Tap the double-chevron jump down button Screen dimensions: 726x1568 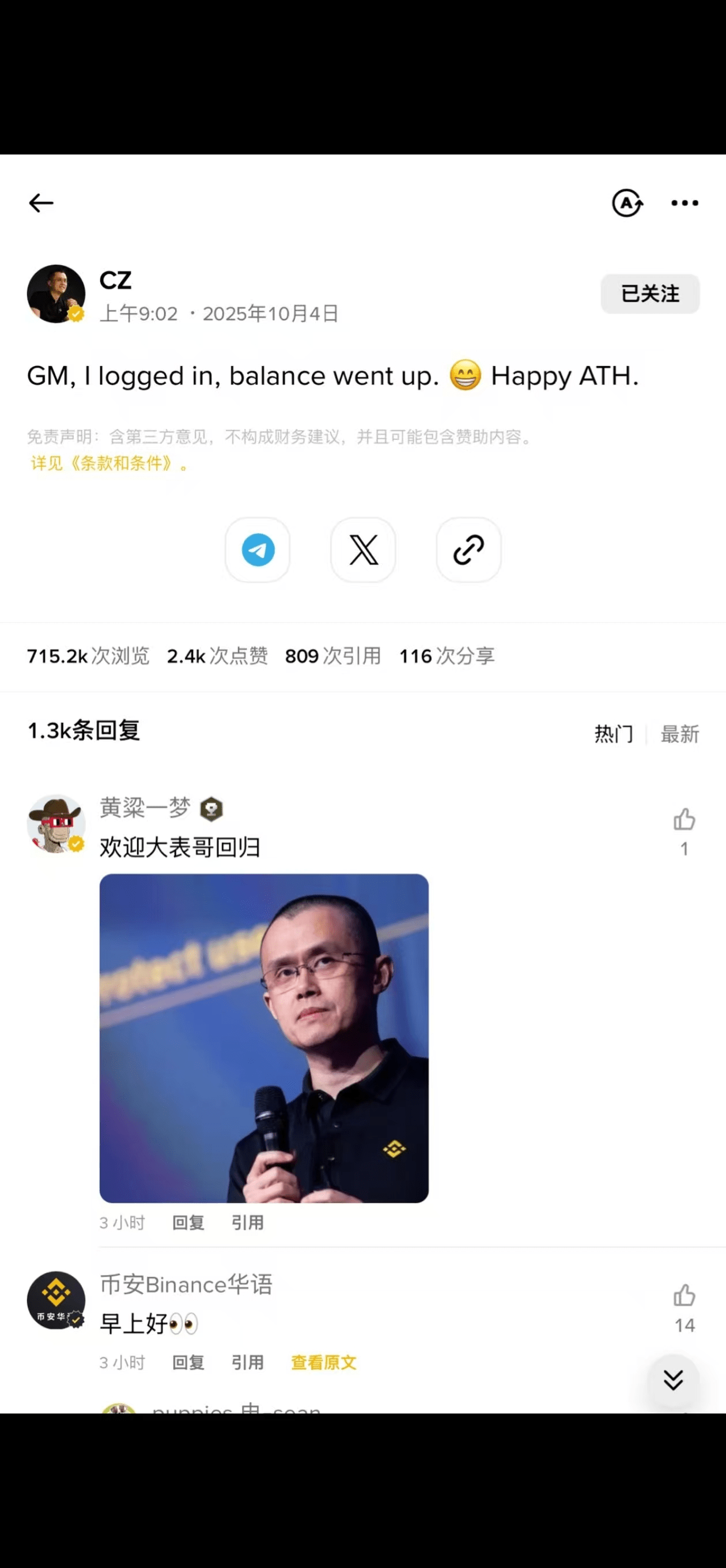(x=672, y=1380)
